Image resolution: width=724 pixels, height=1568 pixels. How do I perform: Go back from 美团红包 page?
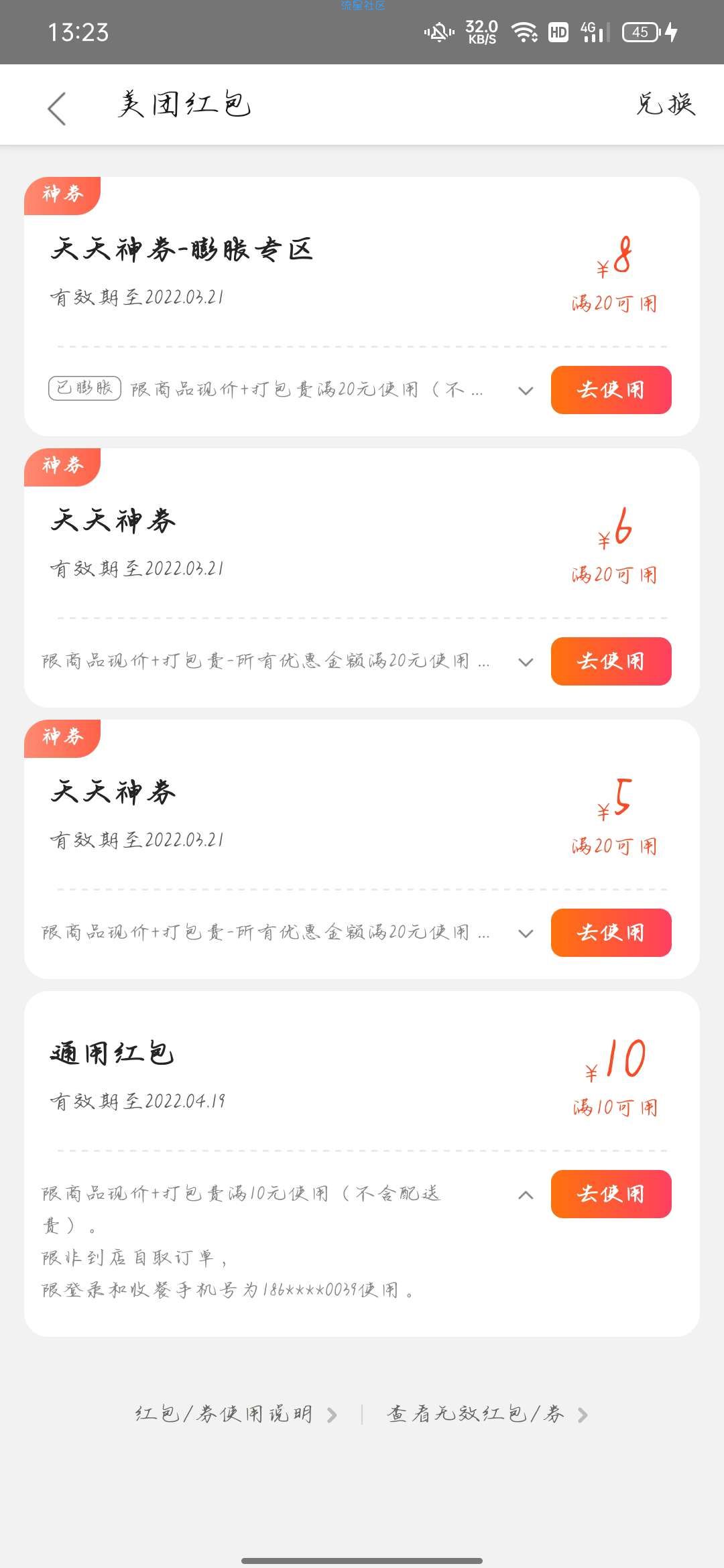pos(57,108)
